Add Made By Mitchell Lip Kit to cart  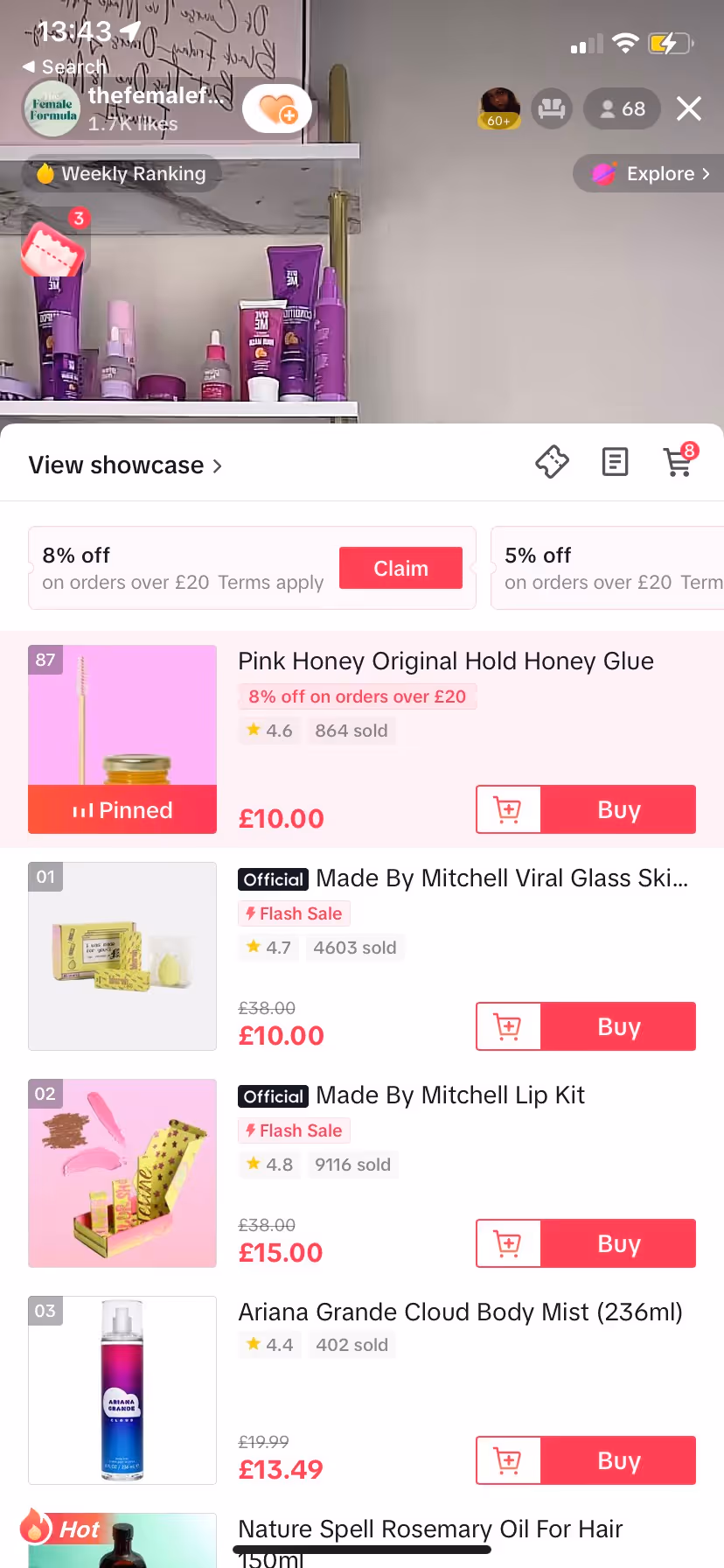(508, 1243)
